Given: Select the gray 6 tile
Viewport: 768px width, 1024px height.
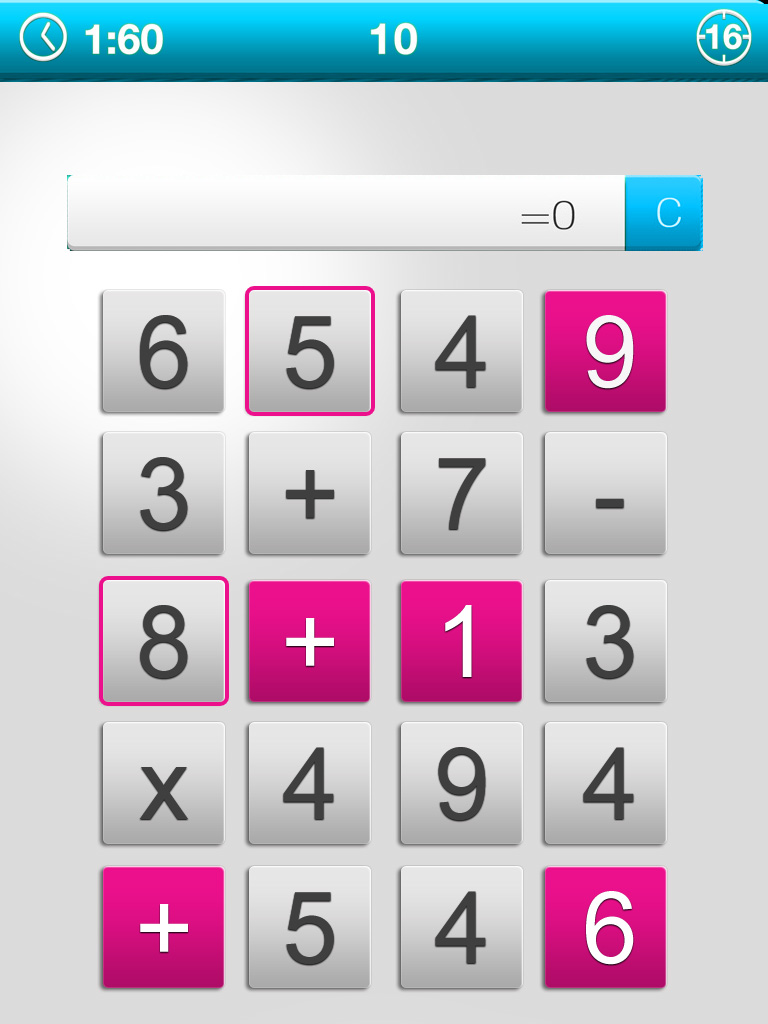Looking at the screenshot, I should pyautogui.click(x=163, y=351).
